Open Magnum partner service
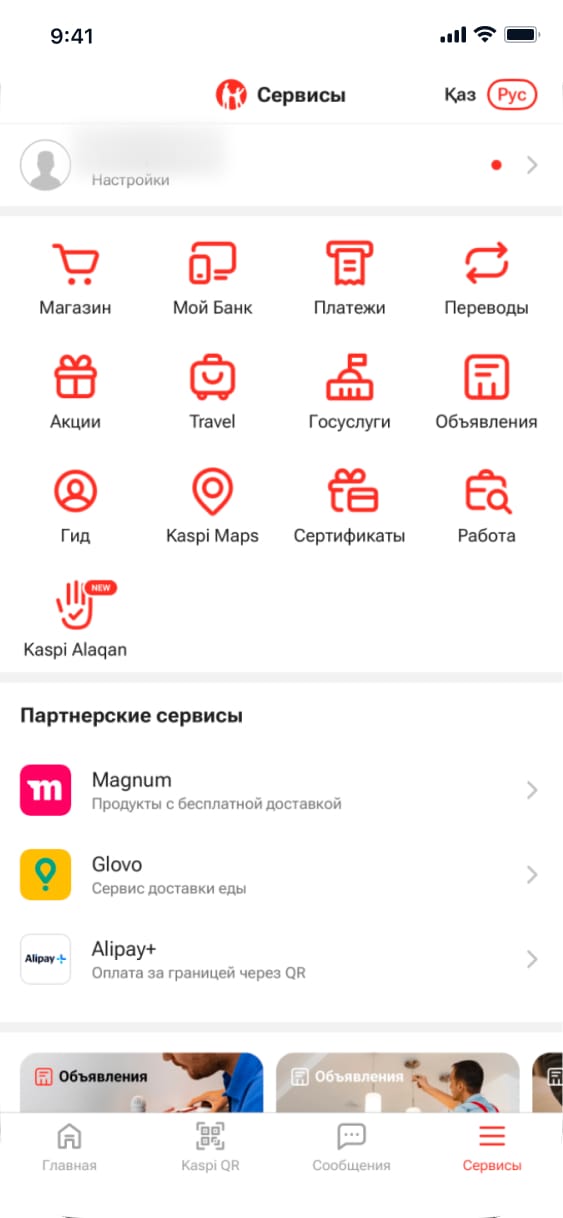563x1218 pixels. pyautogui.click(x=281, y=790)
